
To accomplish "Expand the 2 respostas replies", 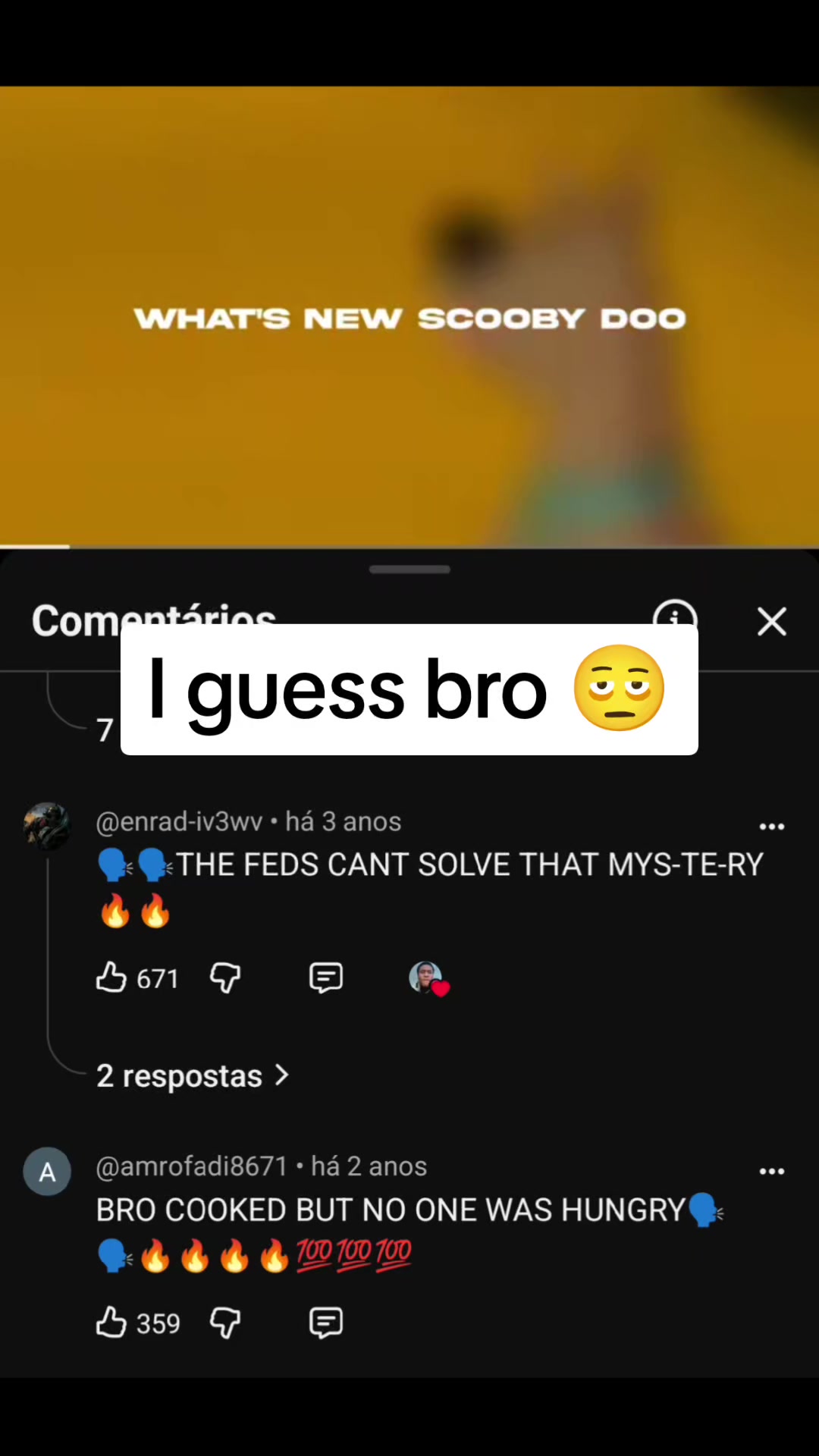I will click(193, 1075).
